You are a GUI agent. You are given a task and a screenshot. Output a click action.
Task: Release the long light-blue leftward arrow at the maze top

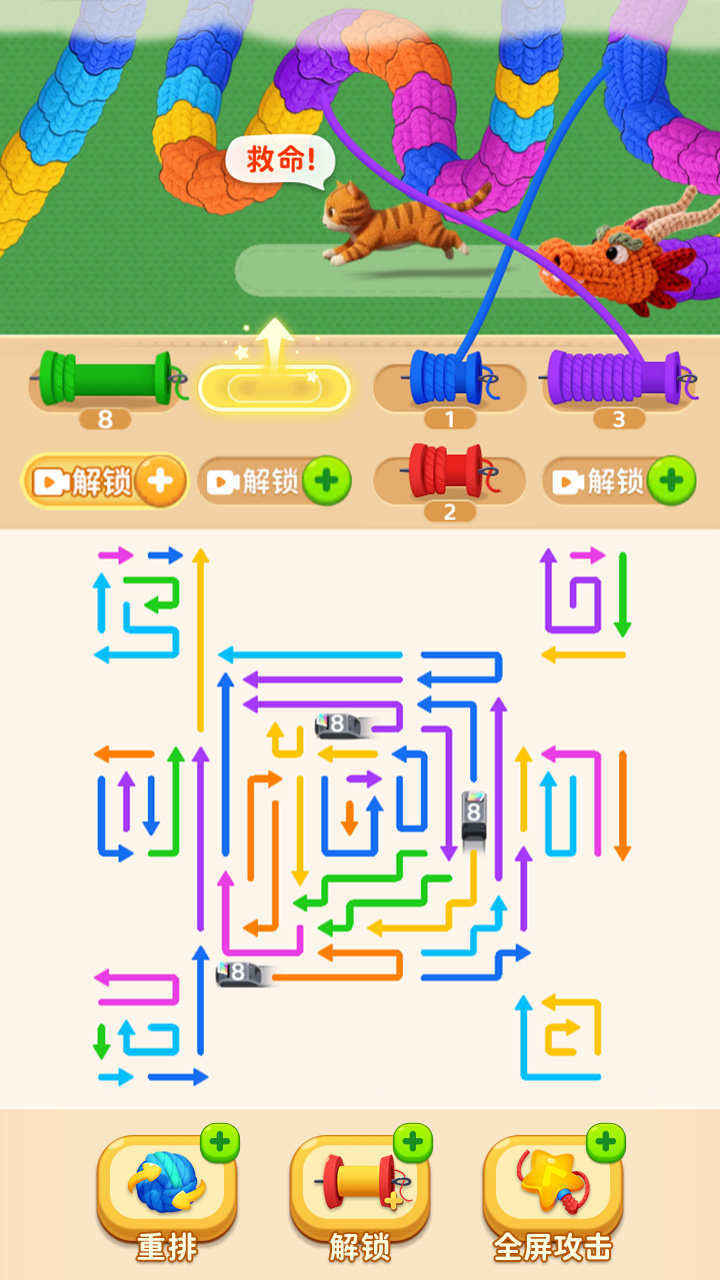click(310, 656)
